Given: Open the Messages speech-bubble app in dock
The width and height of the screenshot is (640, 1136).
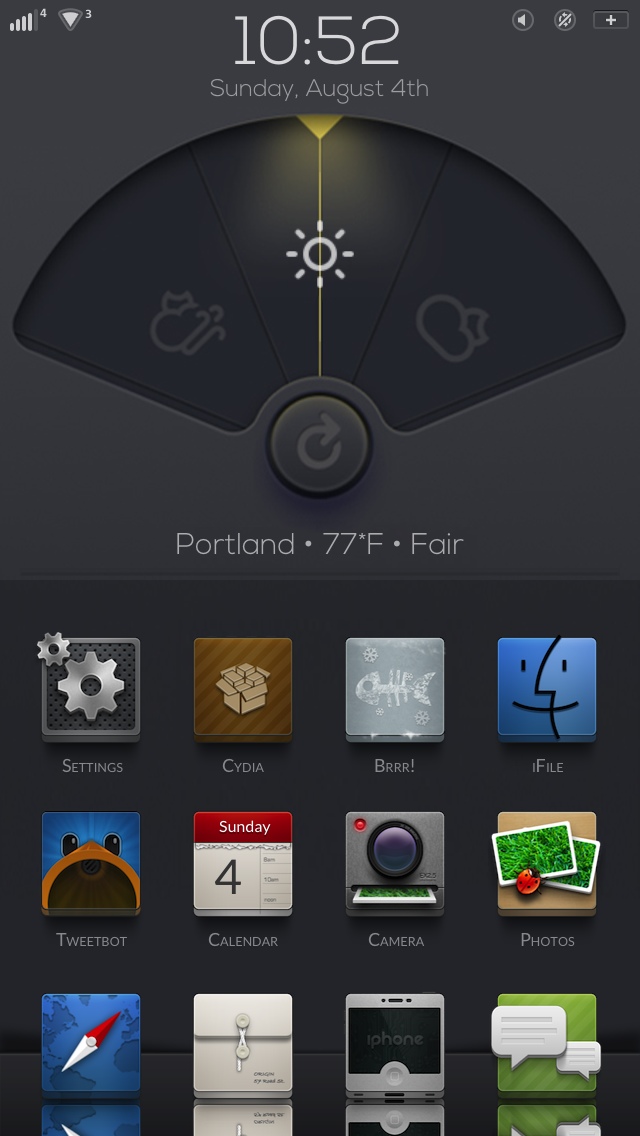Looking at the screenshot, I should [547, 1042].
